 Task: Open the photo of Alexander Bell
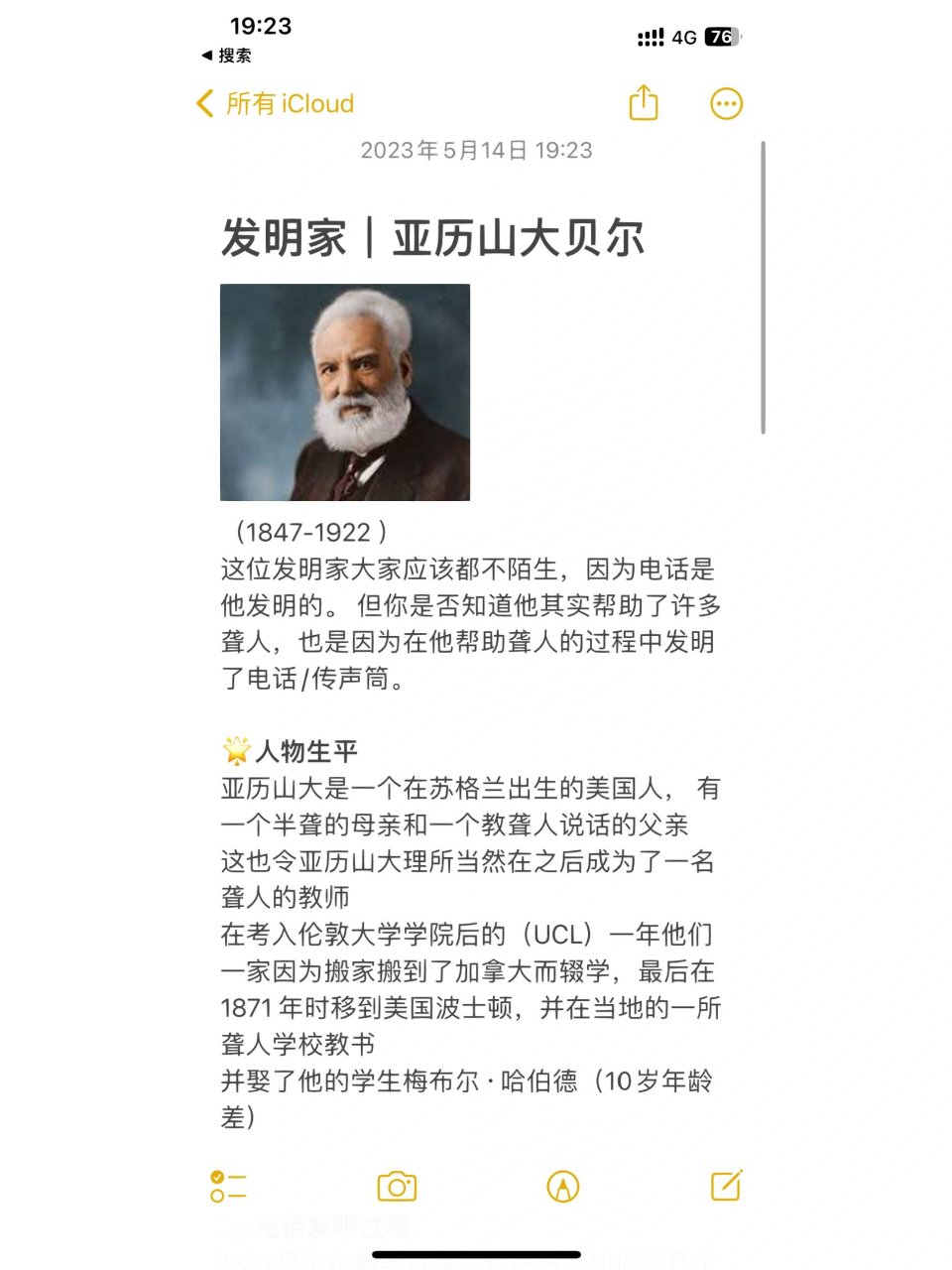click(x=344, y=392)
